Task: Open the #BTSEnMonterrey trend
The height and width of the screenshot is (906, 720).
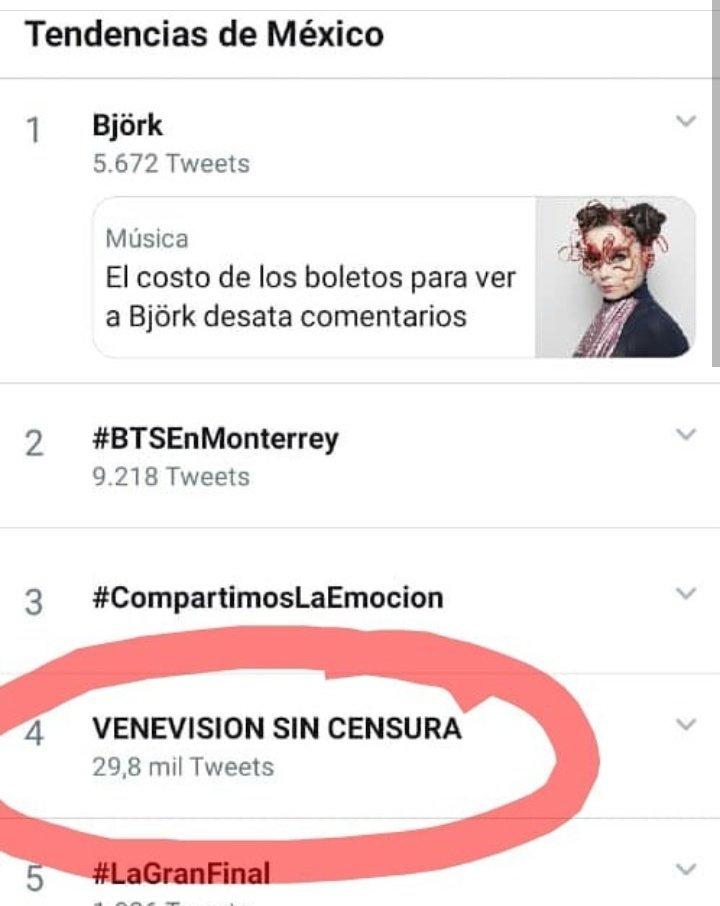Action: 215,439
